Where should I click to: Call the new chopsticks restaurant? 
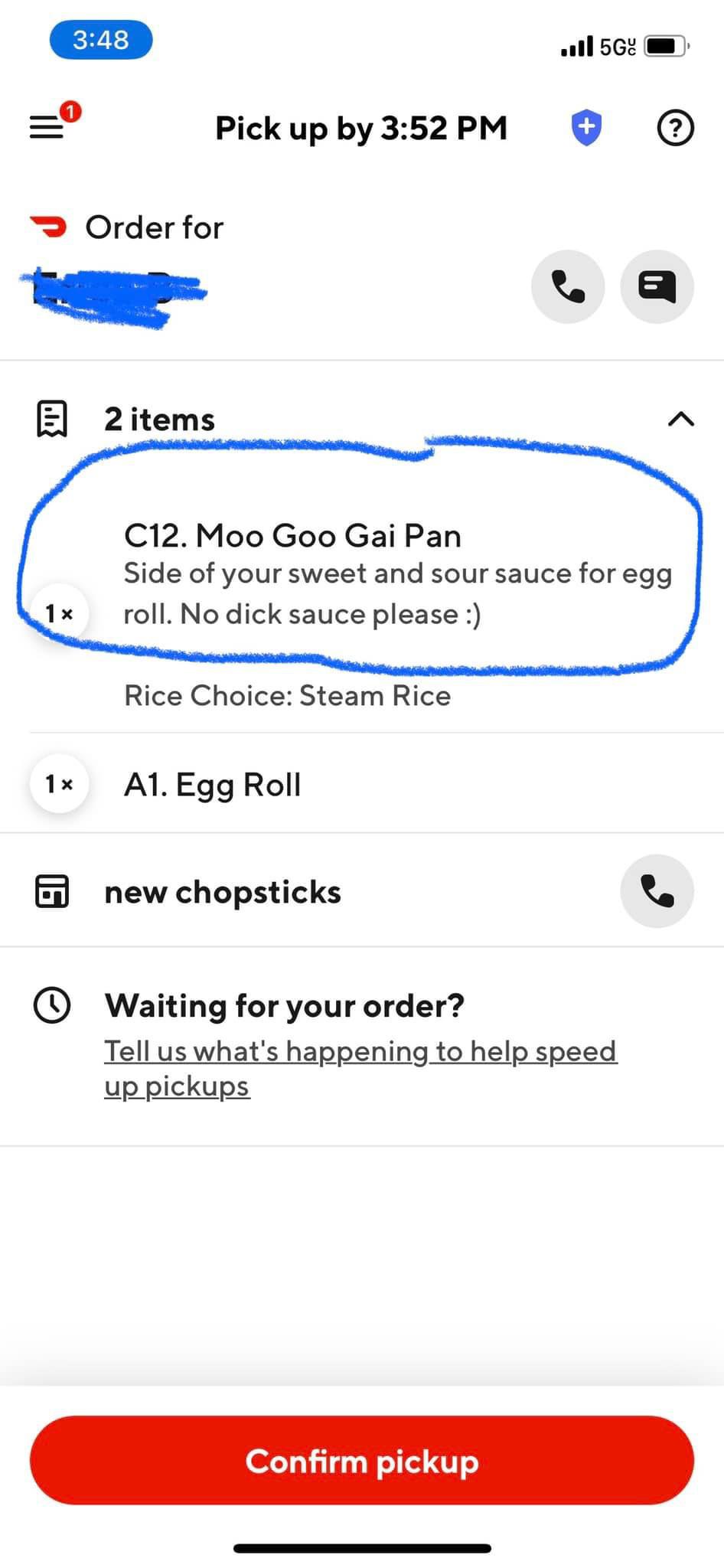[x=657, y=891]
